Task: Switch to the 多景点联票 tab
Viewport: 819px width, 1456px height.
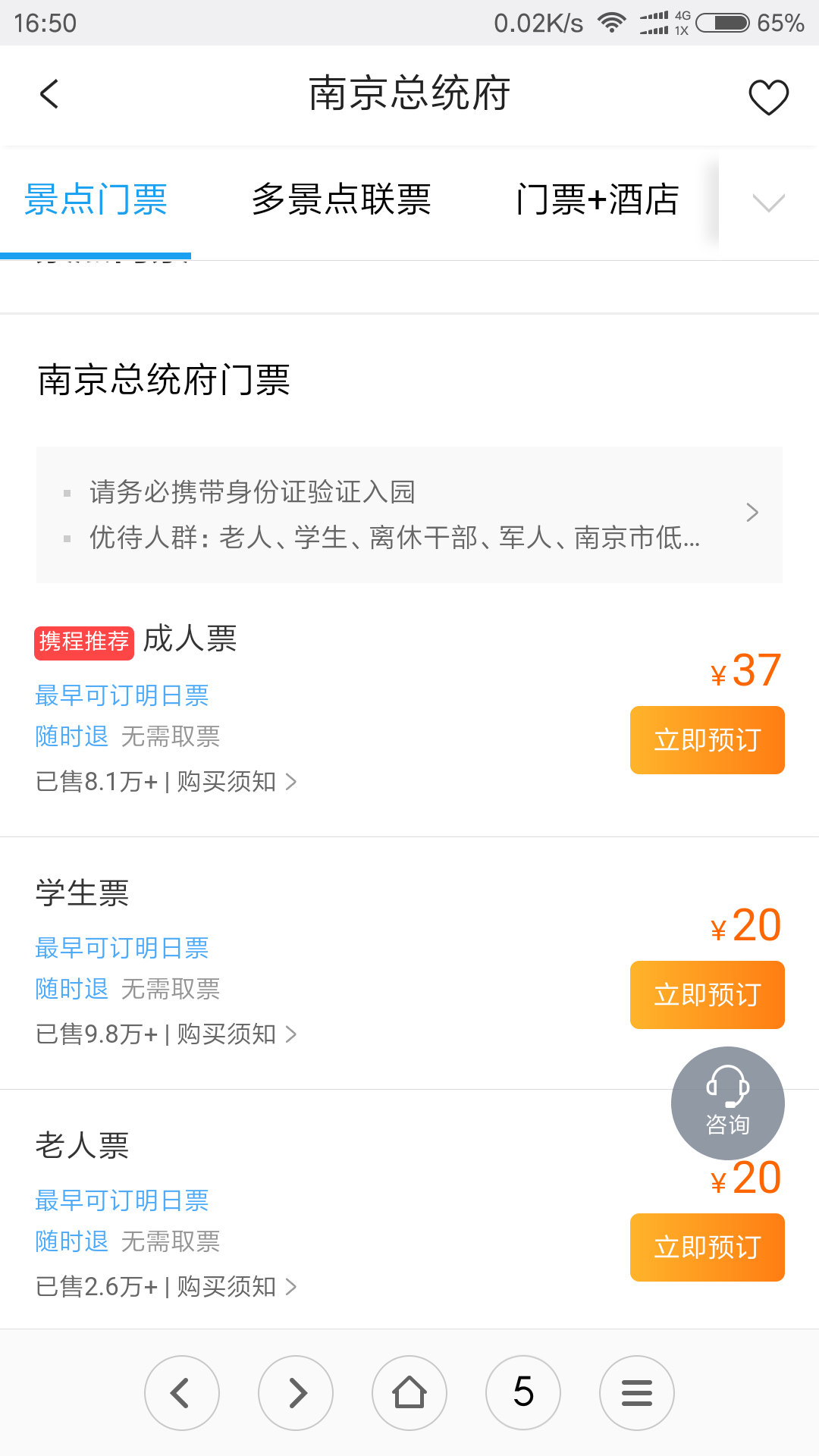Action: [341, 200]
